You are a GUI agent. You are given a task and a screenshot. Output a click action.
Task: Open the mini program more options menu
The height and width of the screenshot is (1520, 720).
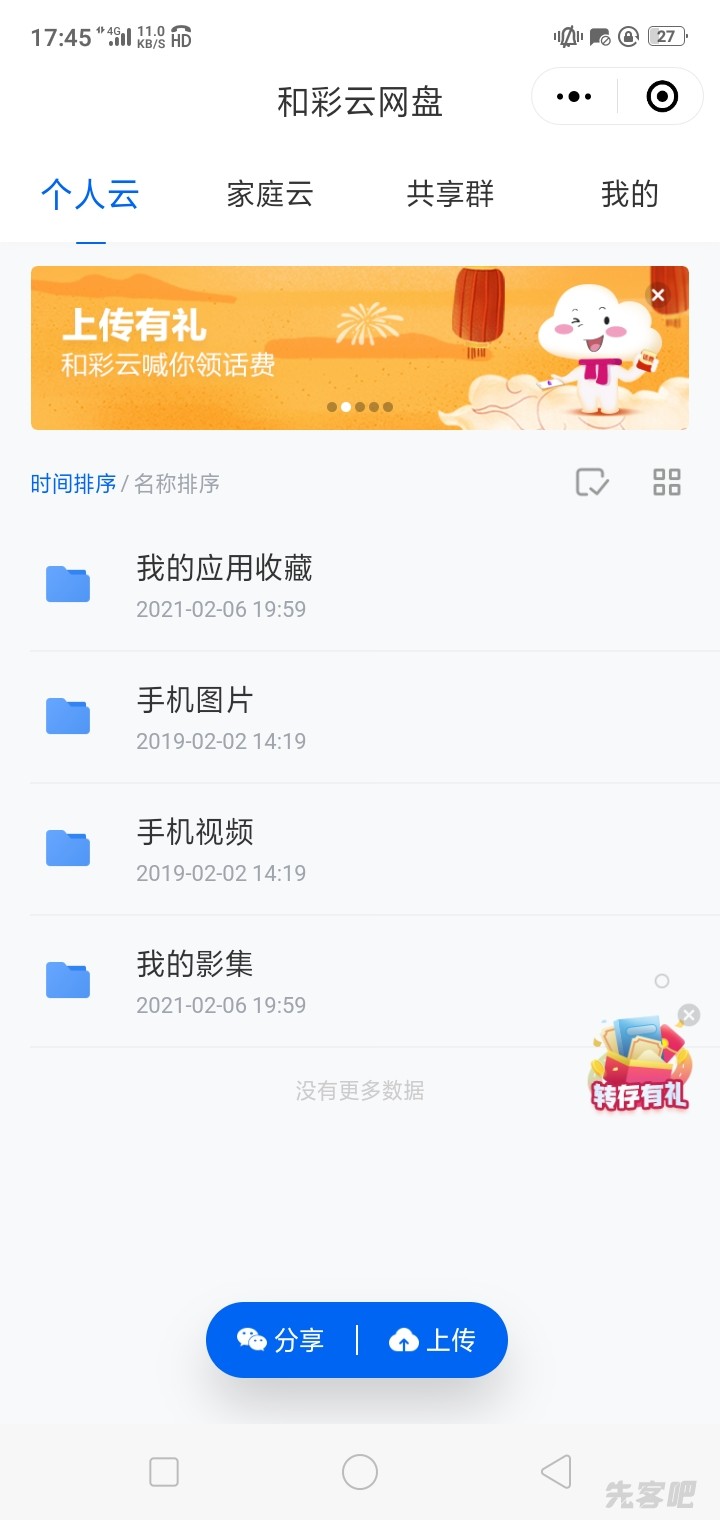[x=574, y=97]
